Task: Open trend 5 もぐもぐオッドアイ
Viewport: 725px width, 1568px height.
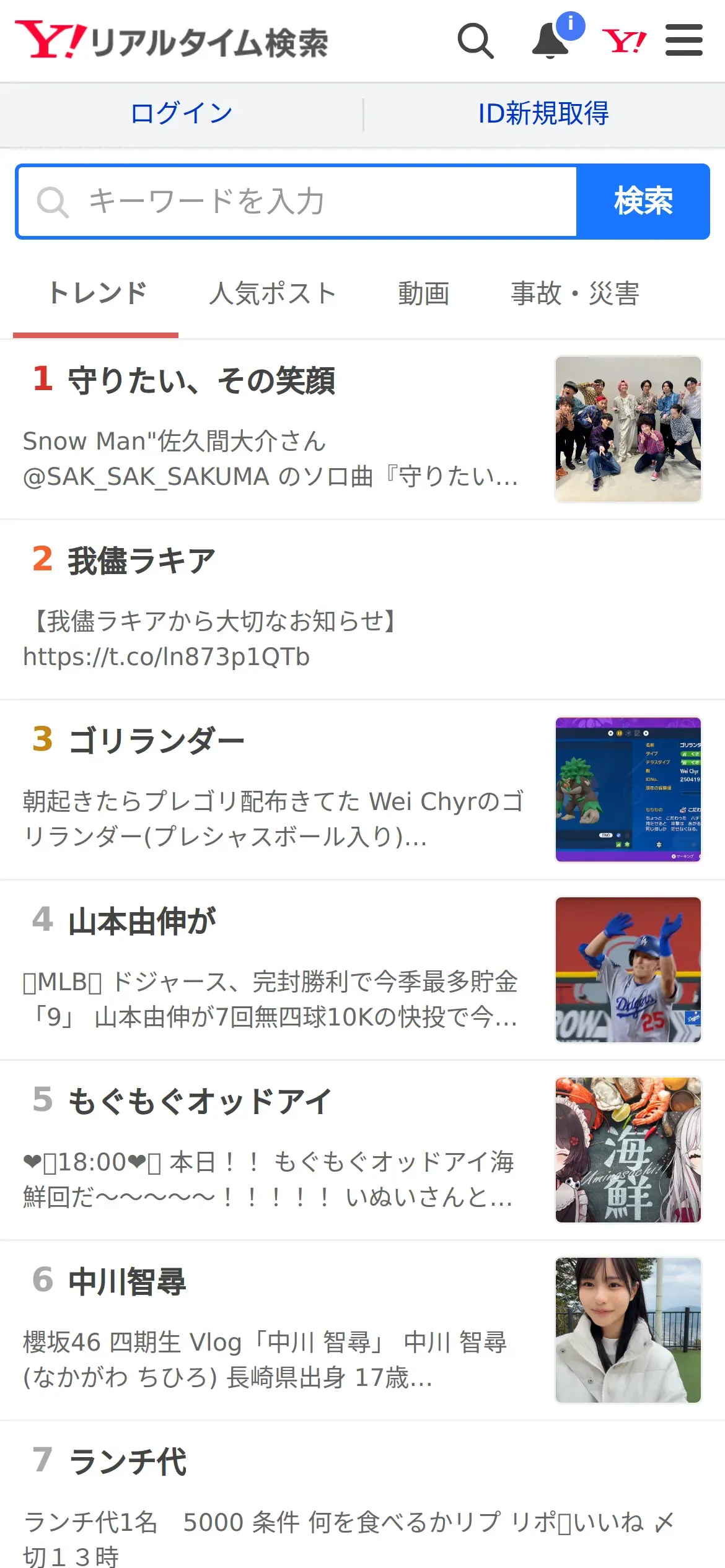Action: (362, 1150)
